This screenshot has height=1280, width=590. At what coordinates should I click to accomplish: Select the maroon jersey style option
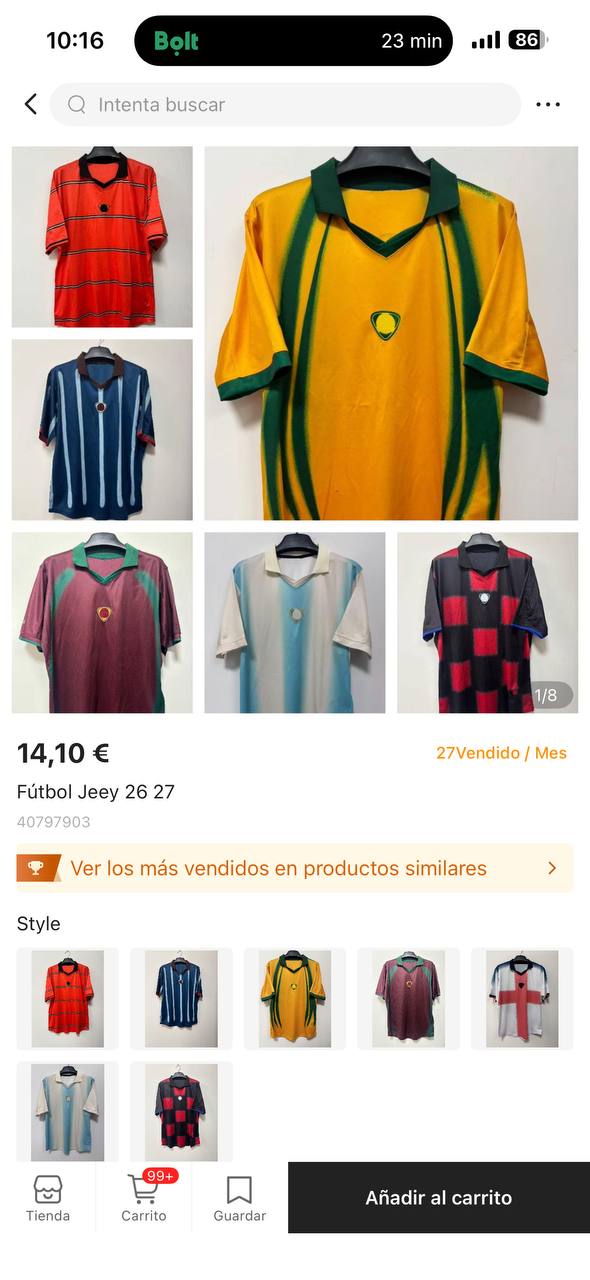coord(408,999)
